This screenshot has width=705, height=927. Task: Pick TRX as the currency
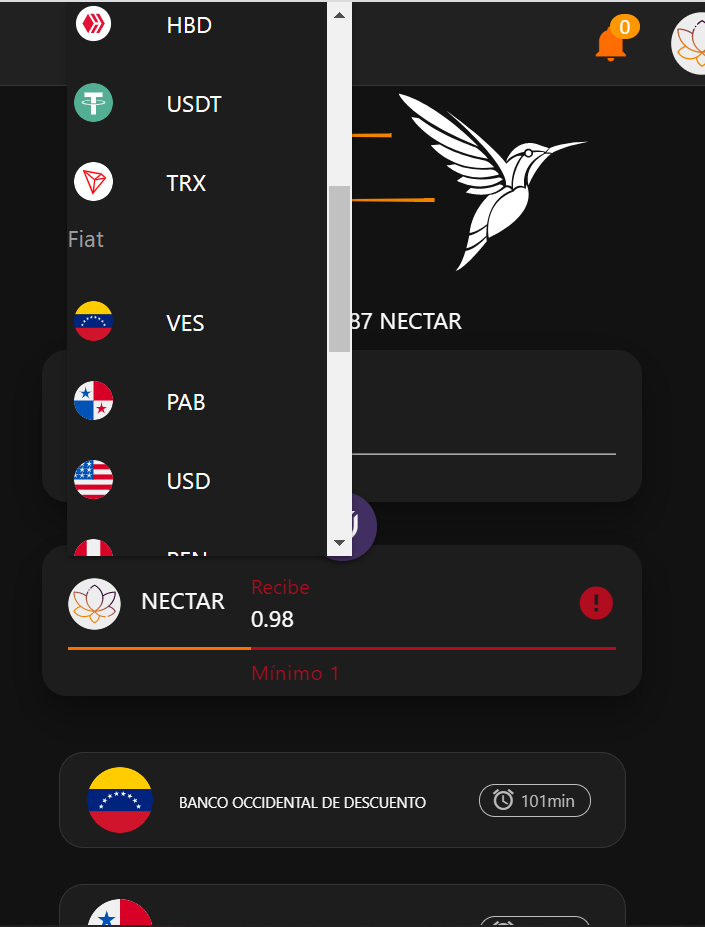(x=186, y=184)
